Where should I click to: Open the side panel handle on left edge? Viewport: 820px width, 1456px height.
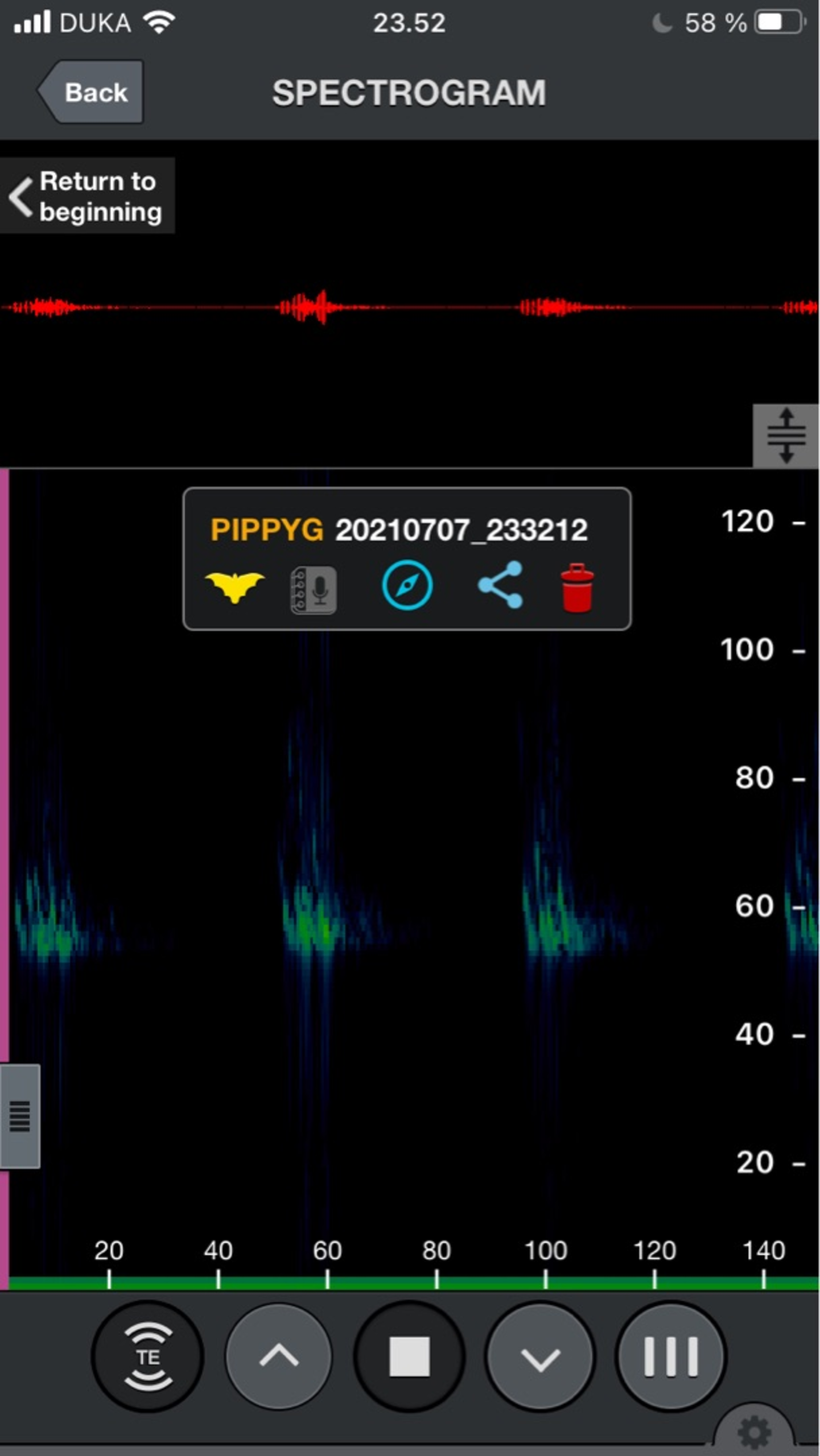[x=20, y=1115]
